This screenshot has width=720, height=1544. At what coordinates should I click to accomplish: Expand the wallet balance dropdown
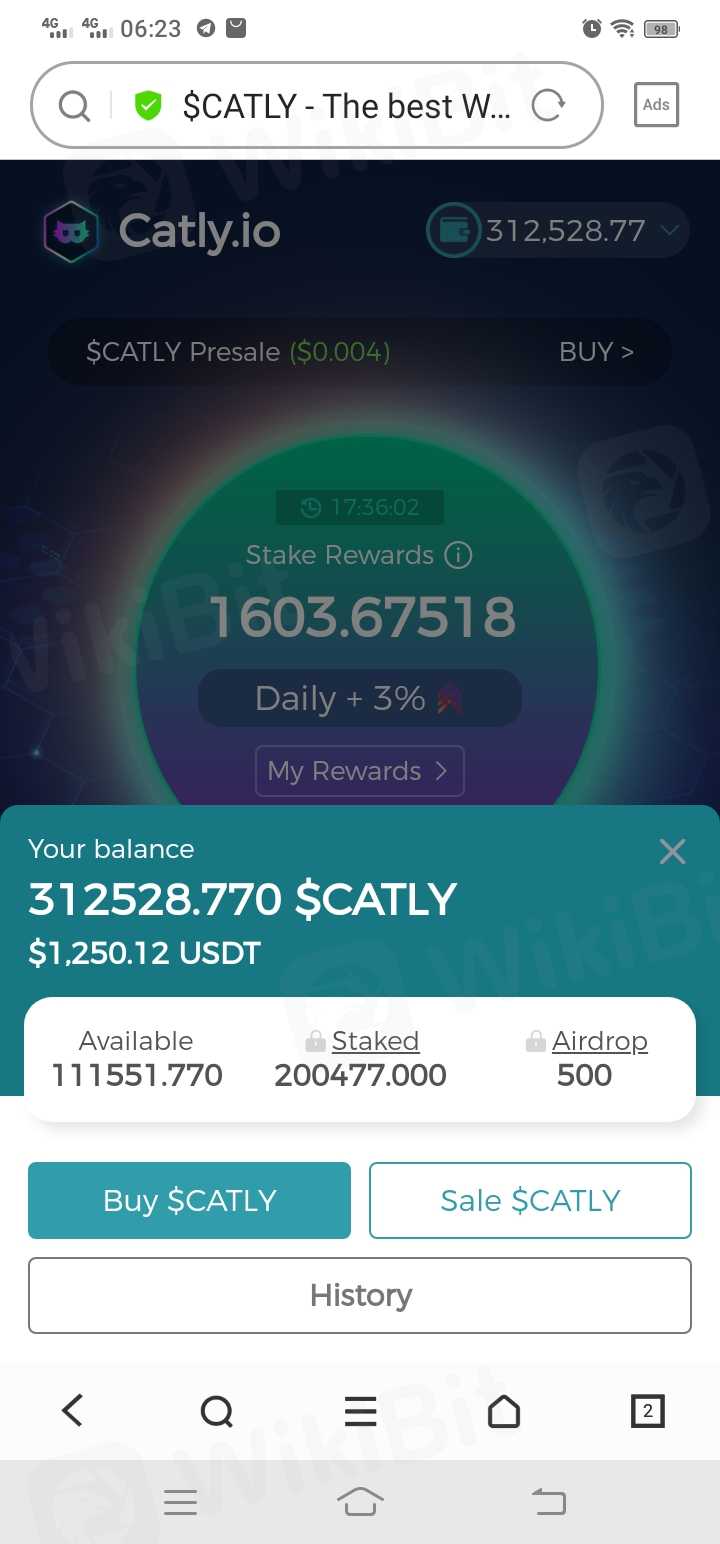[x=669, y=231]
